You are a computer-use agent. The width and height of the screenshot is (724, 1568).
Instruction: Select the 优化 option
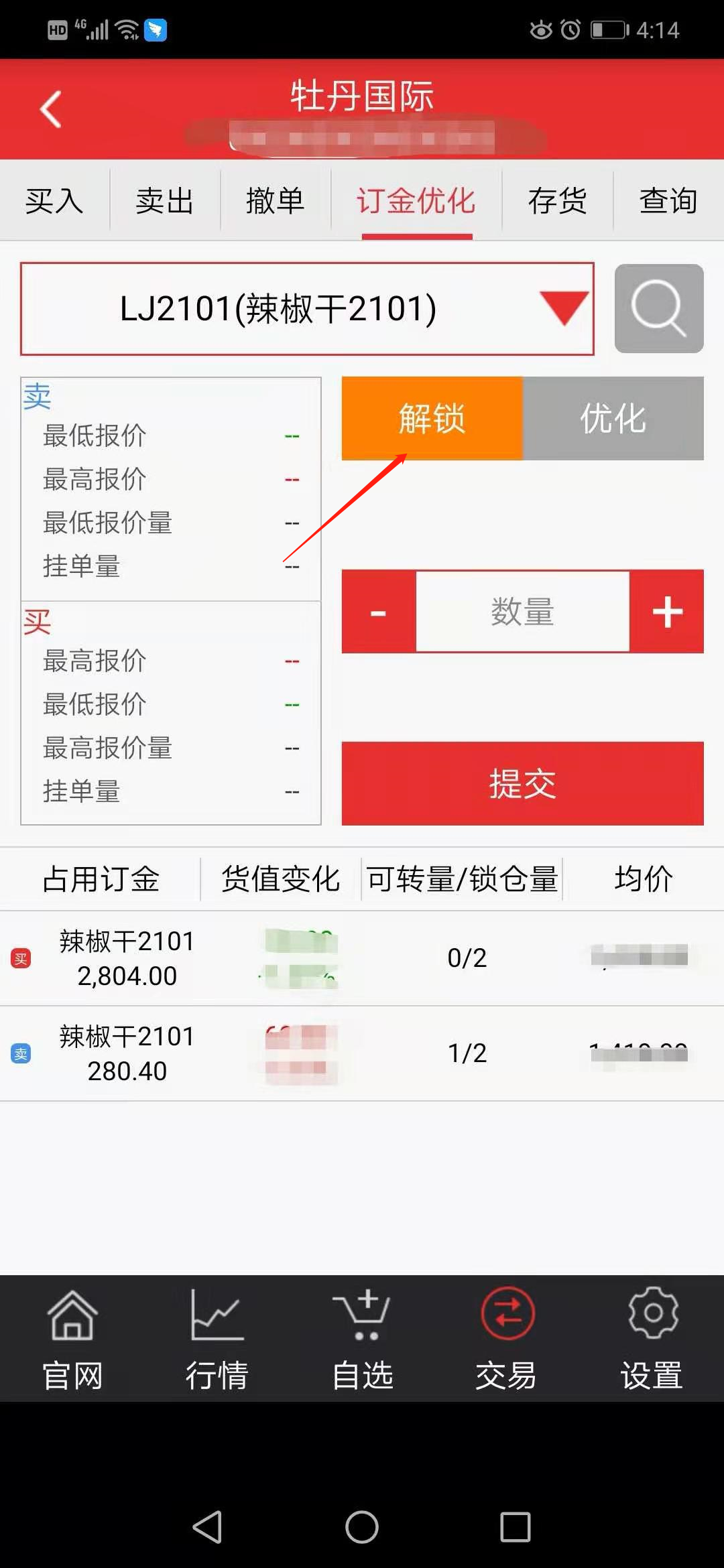tap(613, 419)
